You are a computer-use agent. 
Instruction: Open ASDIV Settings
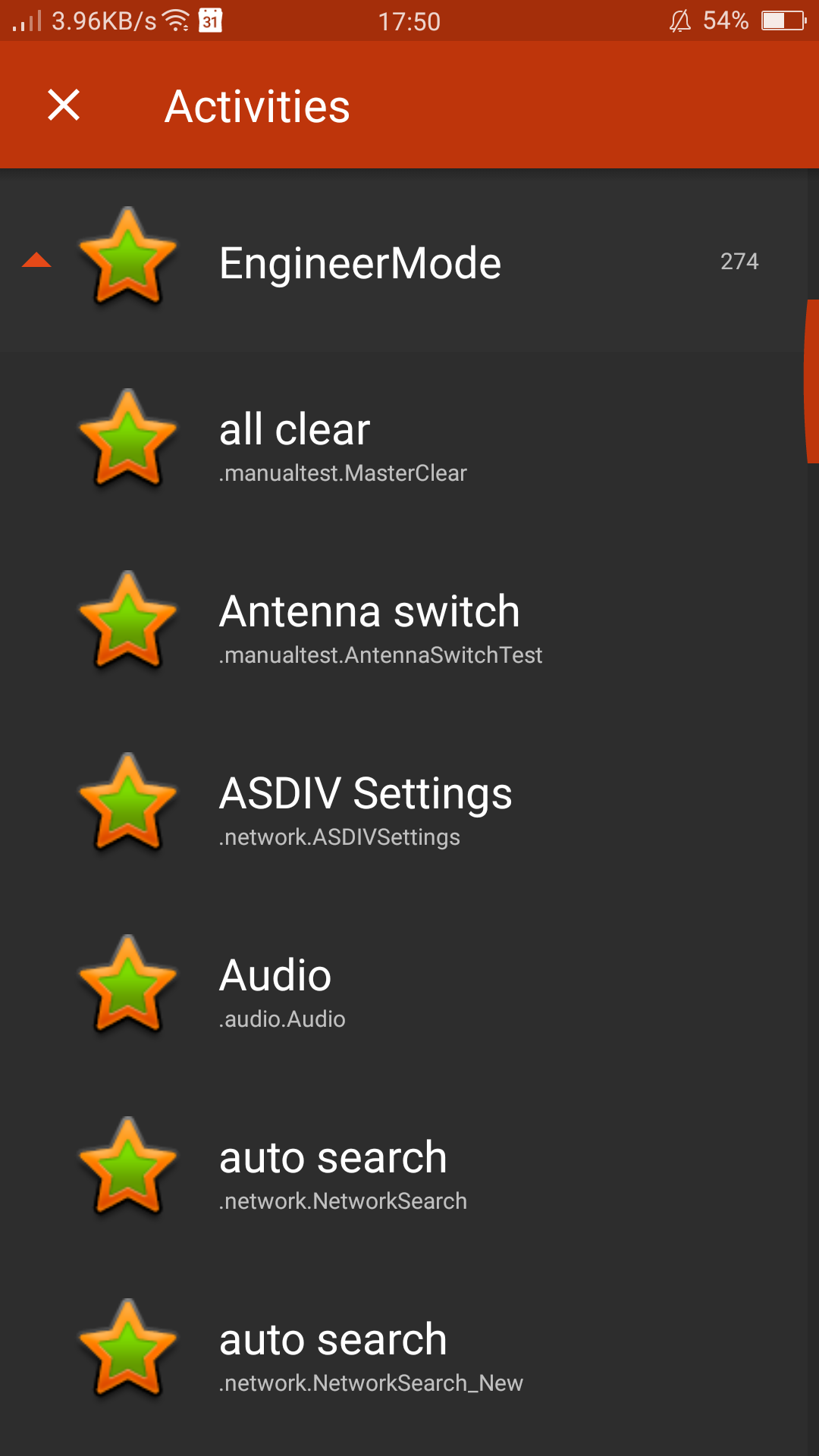[409, 806]
